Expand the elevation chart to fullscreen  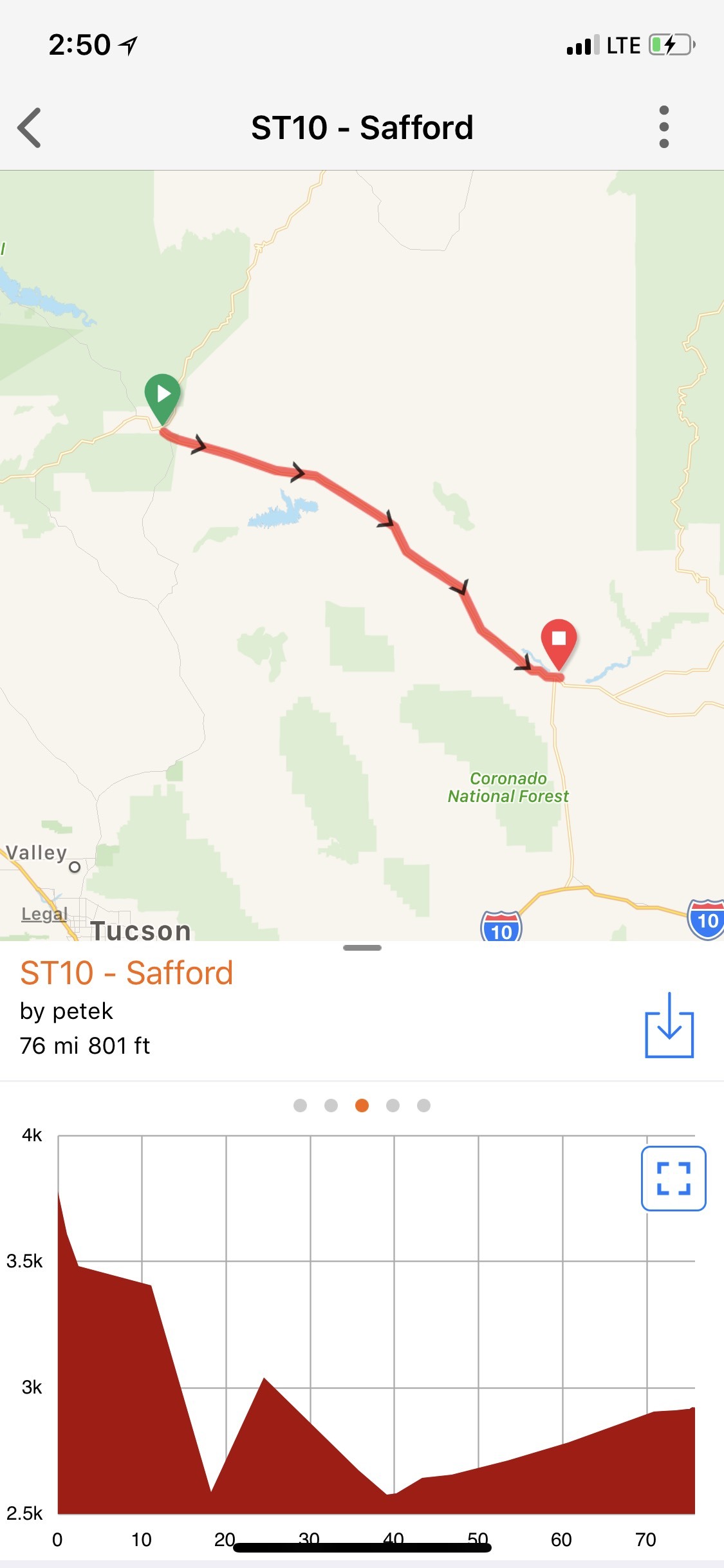(673, 1179)
